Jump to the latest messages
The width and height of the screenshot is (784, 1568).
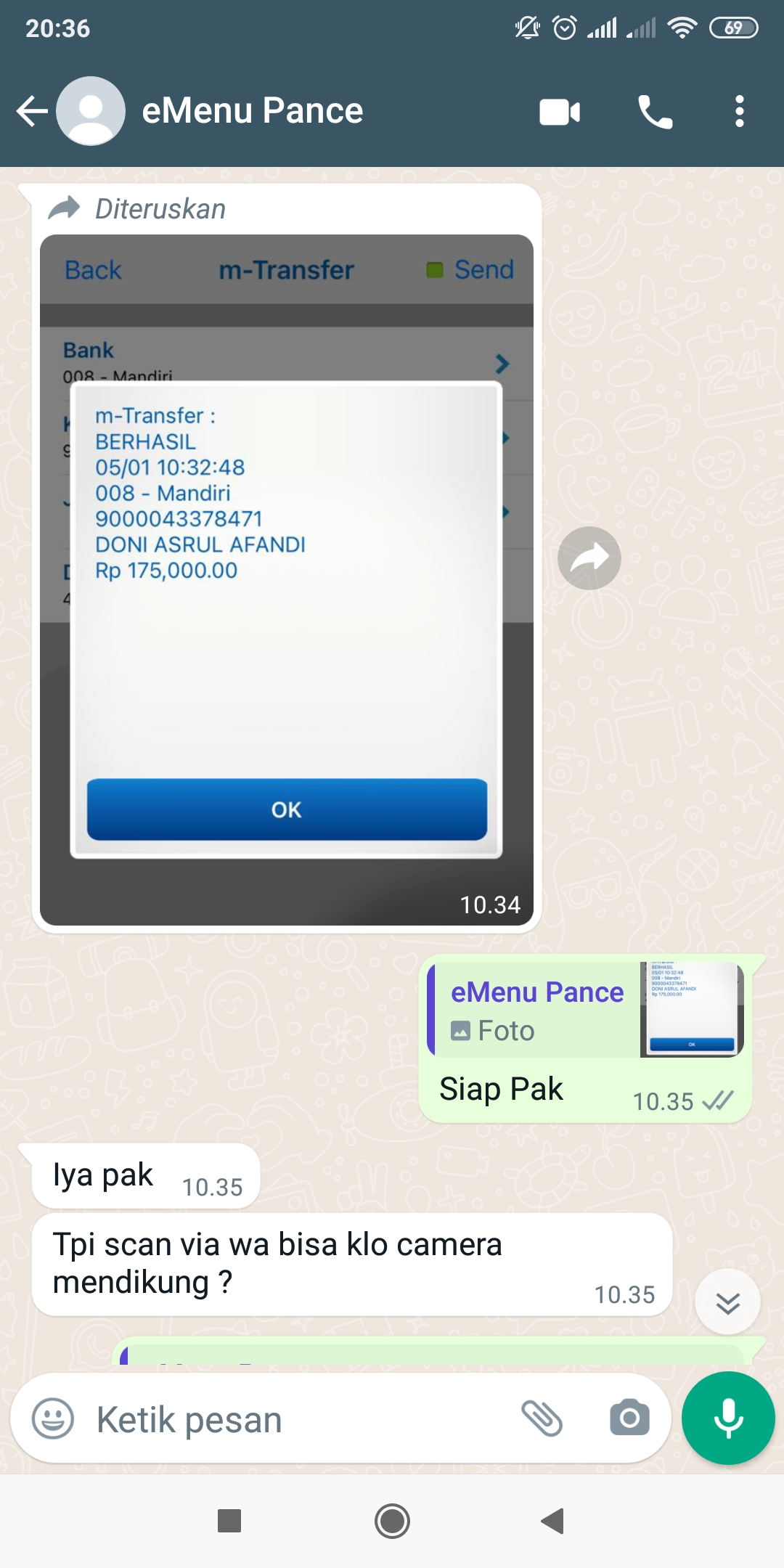pyautogui.click(x=727, y=1302)
